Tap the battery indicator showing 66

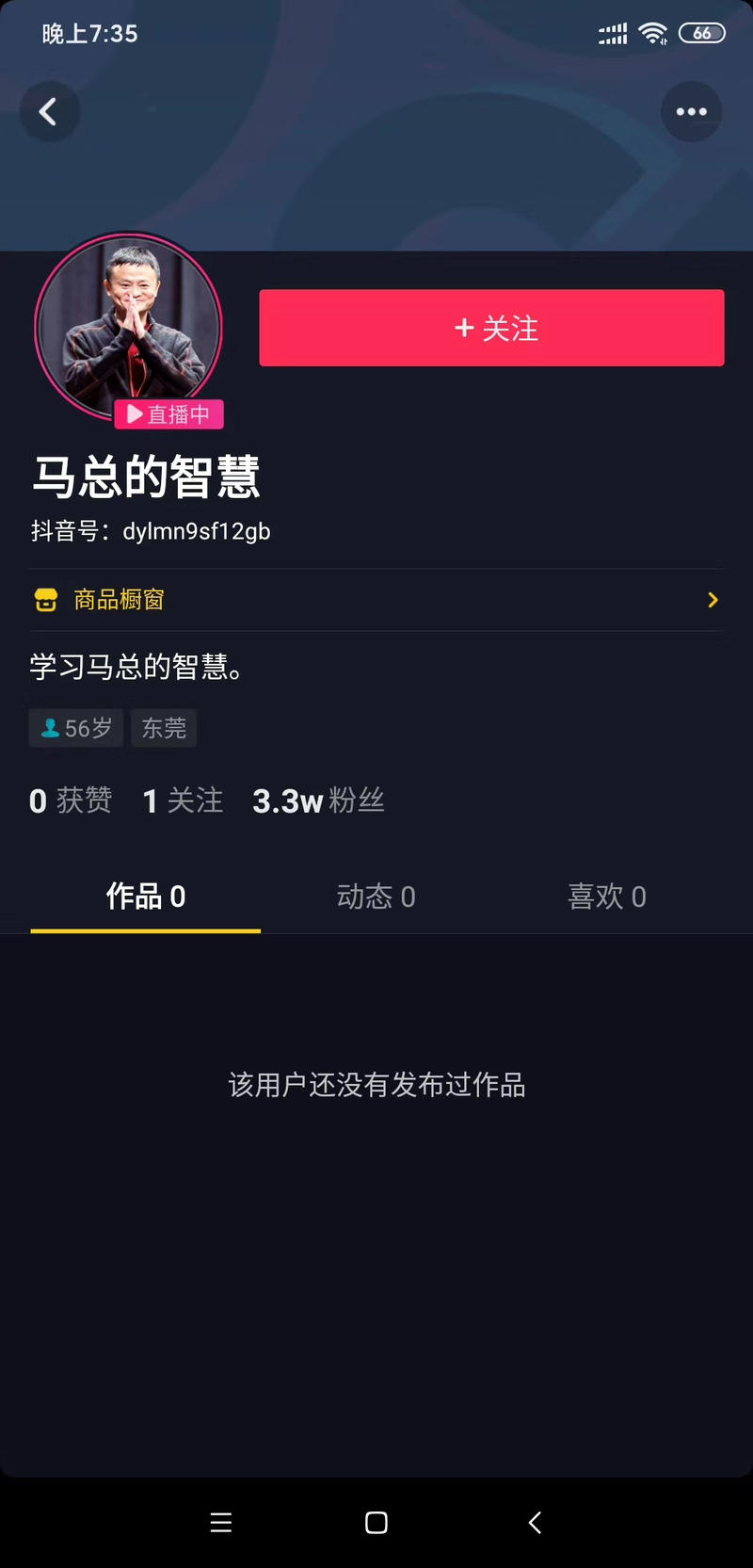[x=700, y=33]
